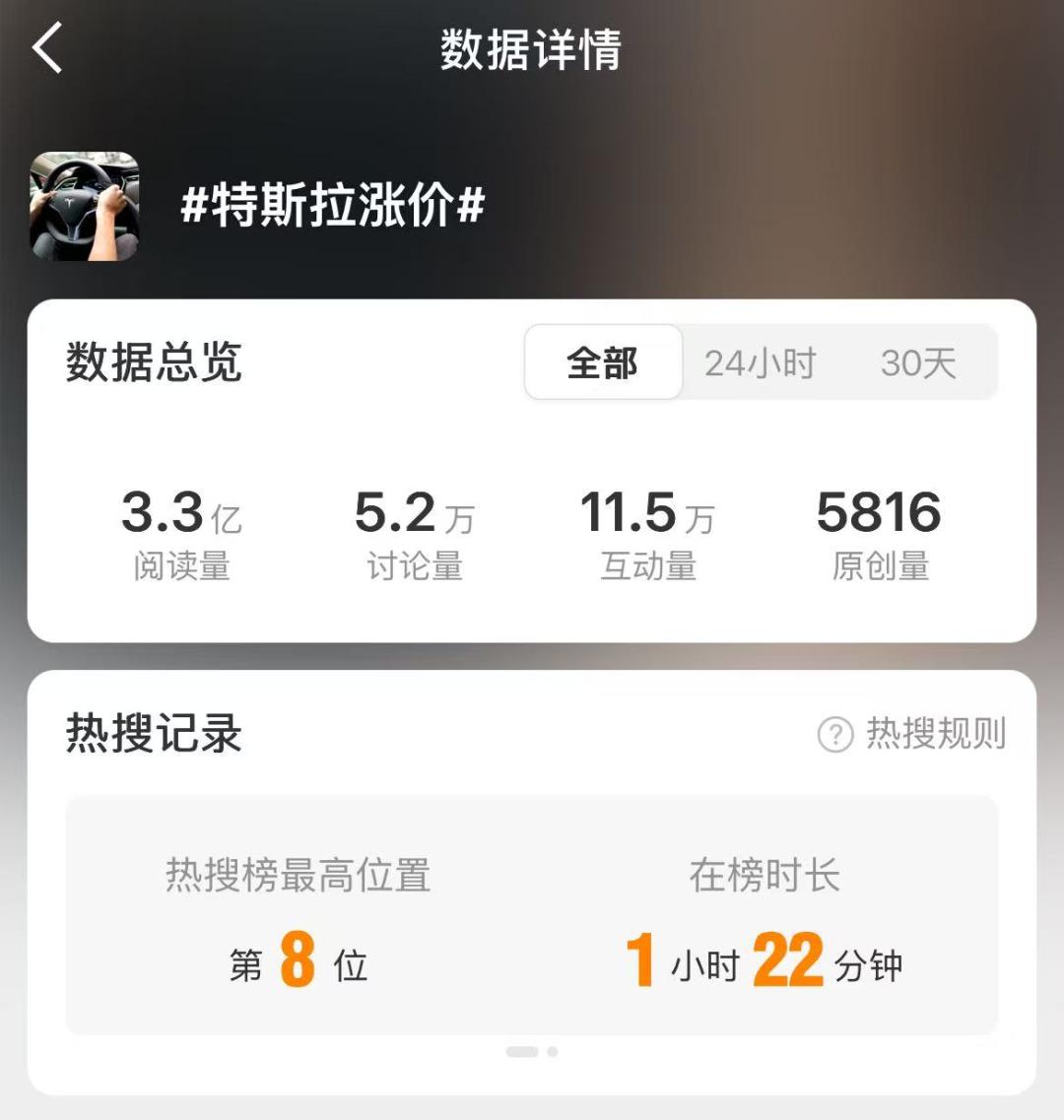Switch to the 30天 tab
This screenshot has width=1064, height=1120.
[918, 362]
